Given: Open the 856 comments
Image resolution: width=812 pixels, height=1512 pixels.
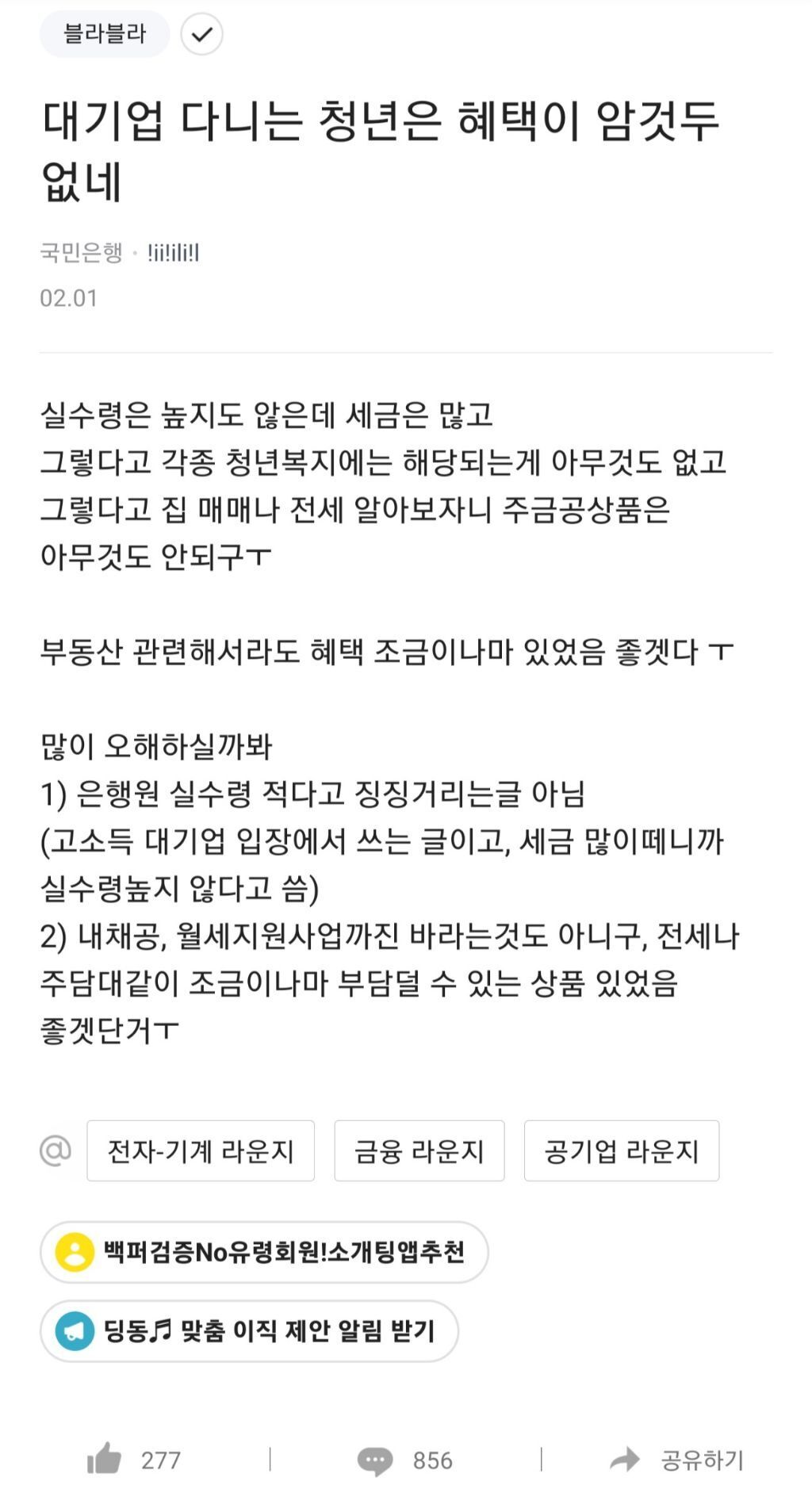Looking at the screenshot, I should coord(405,1460).
